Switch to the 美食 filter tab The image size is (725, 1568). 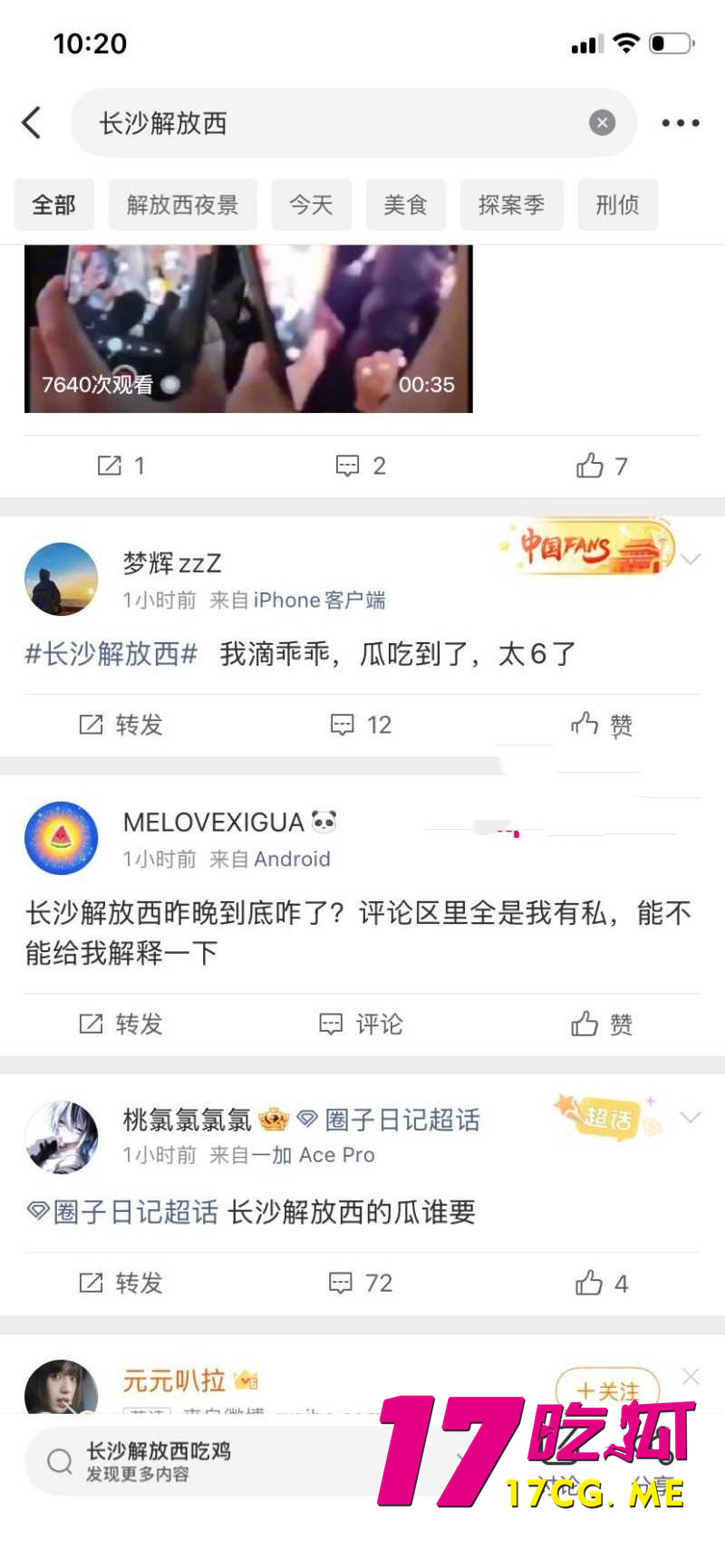pos(406,205)
